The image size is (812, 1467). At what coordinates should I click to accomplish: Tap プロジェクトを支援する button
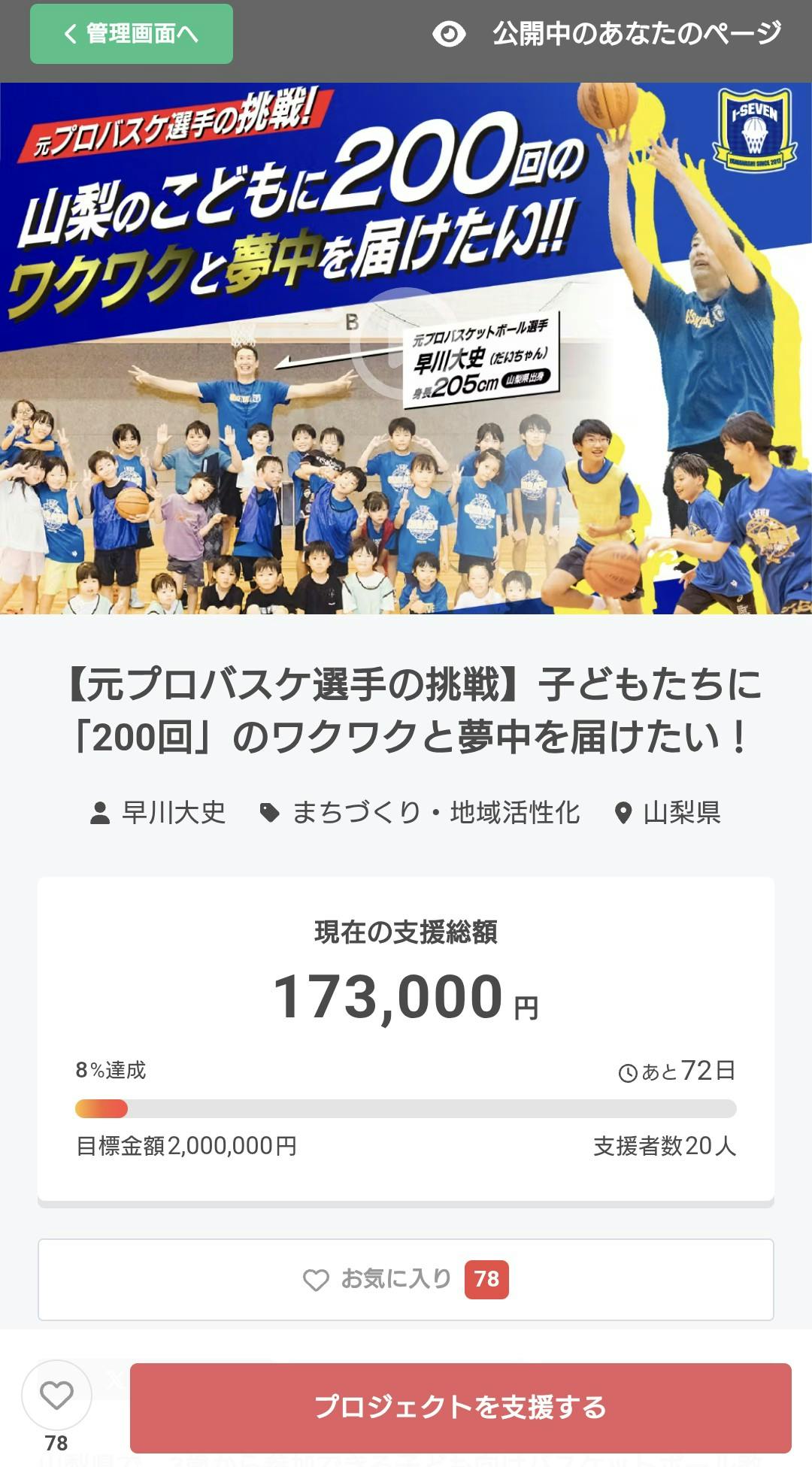click(x=460, y=1407)
